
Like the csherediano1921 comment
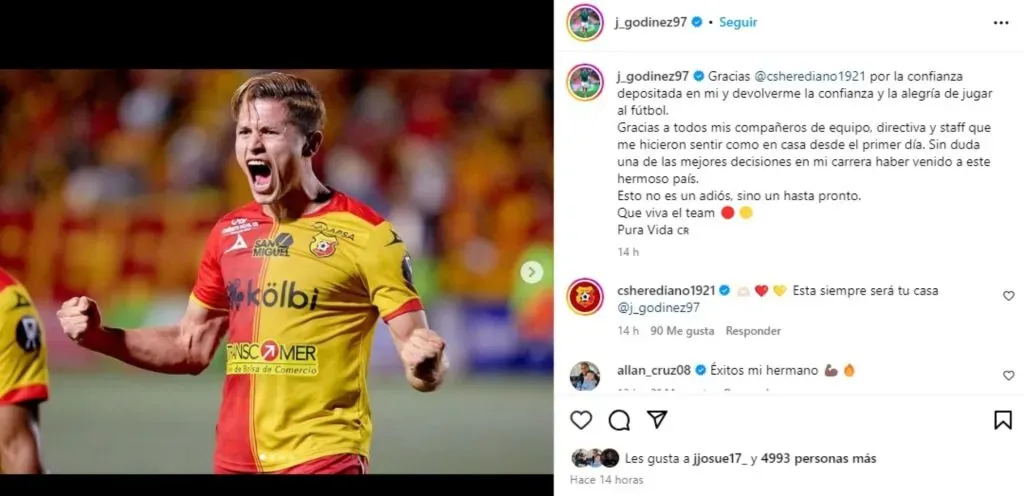click(x=1008, y=296)
